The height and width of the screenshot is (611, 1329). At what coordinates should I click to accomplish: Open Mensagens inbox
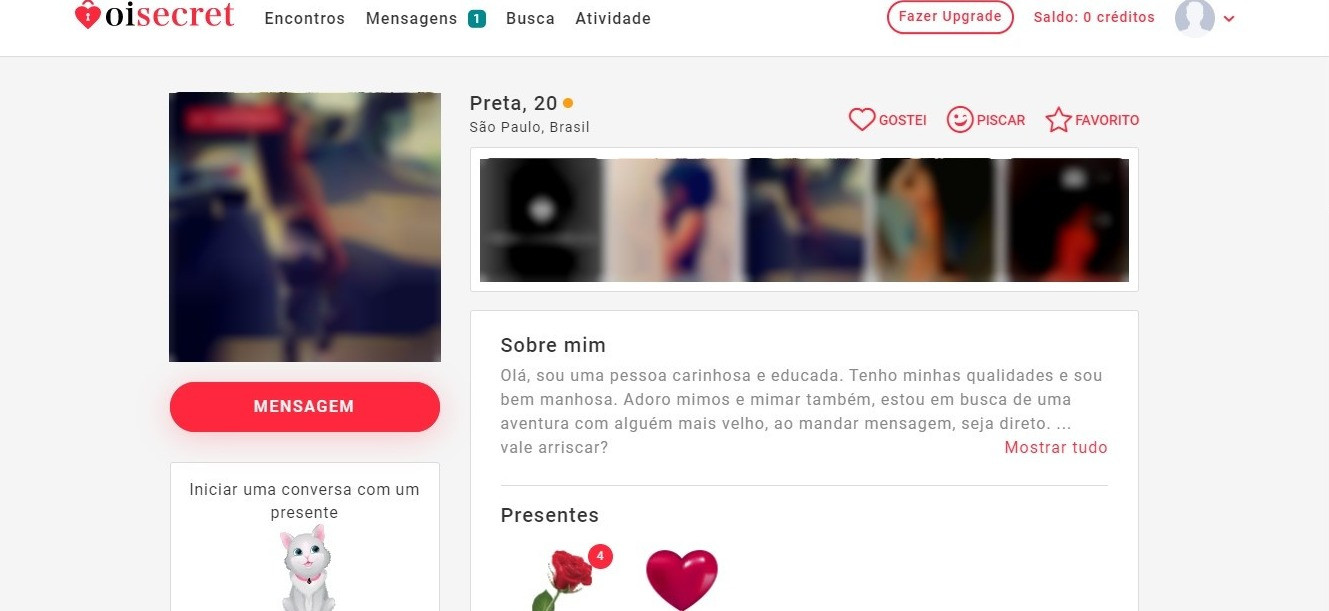tap(411, 19)
